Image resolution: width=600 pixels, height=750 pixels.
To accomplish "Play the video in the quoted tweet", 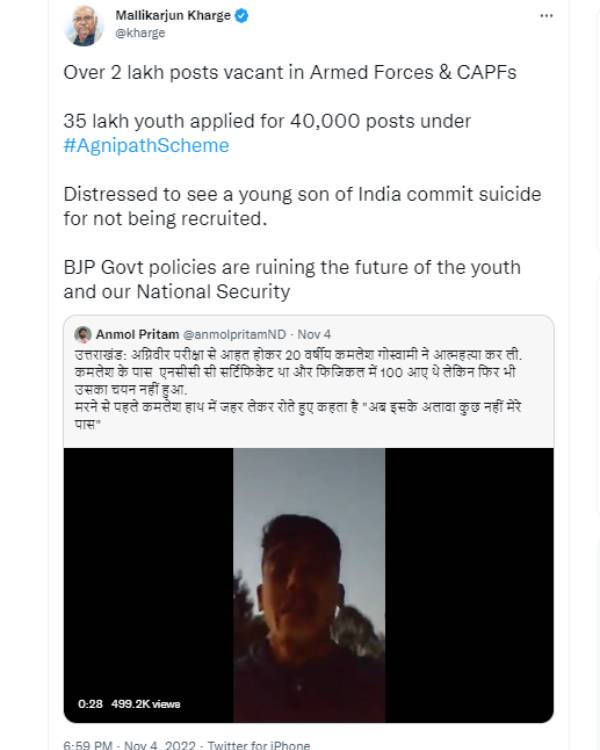I will [308, 585].
